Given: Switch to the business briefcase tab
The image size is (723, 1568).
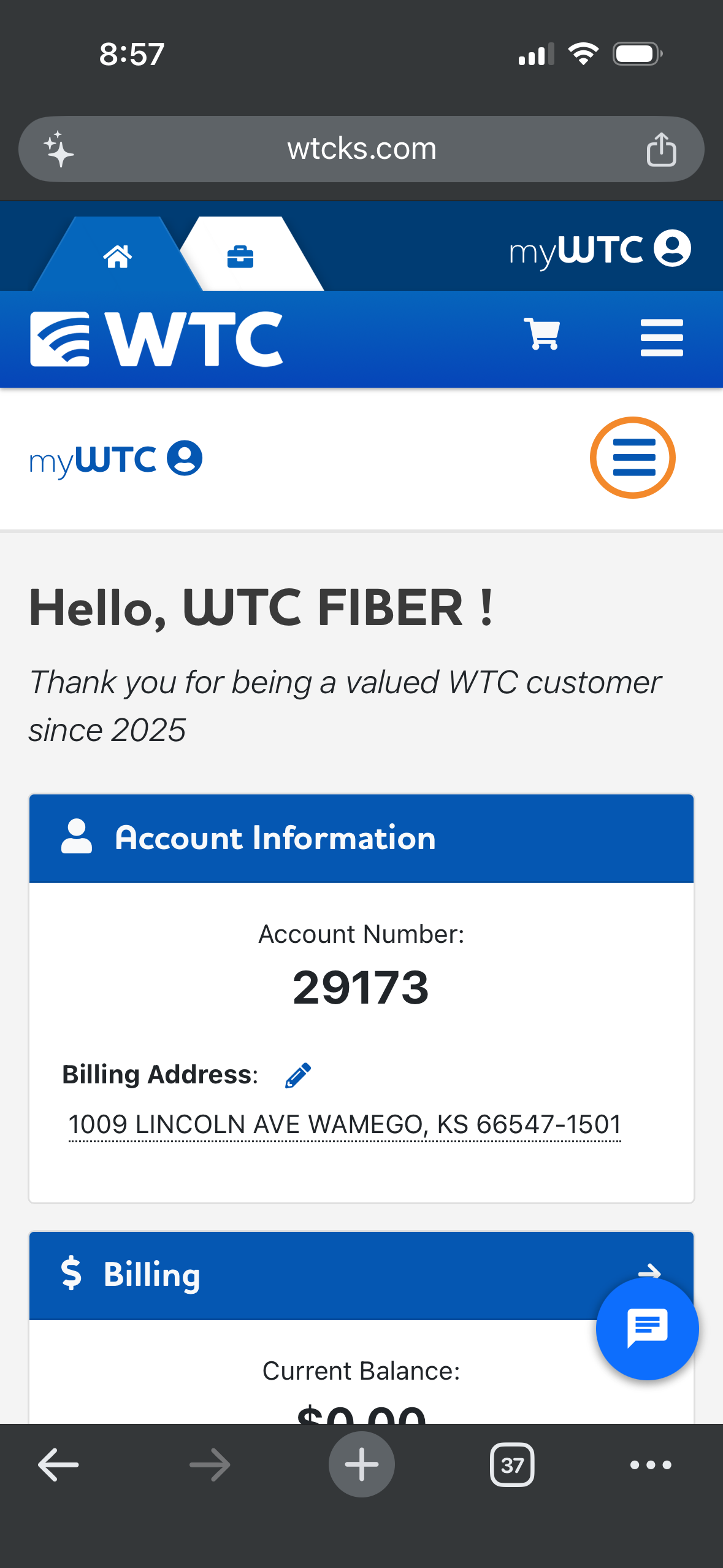Looking at the screenshot, I should point(240,256).
